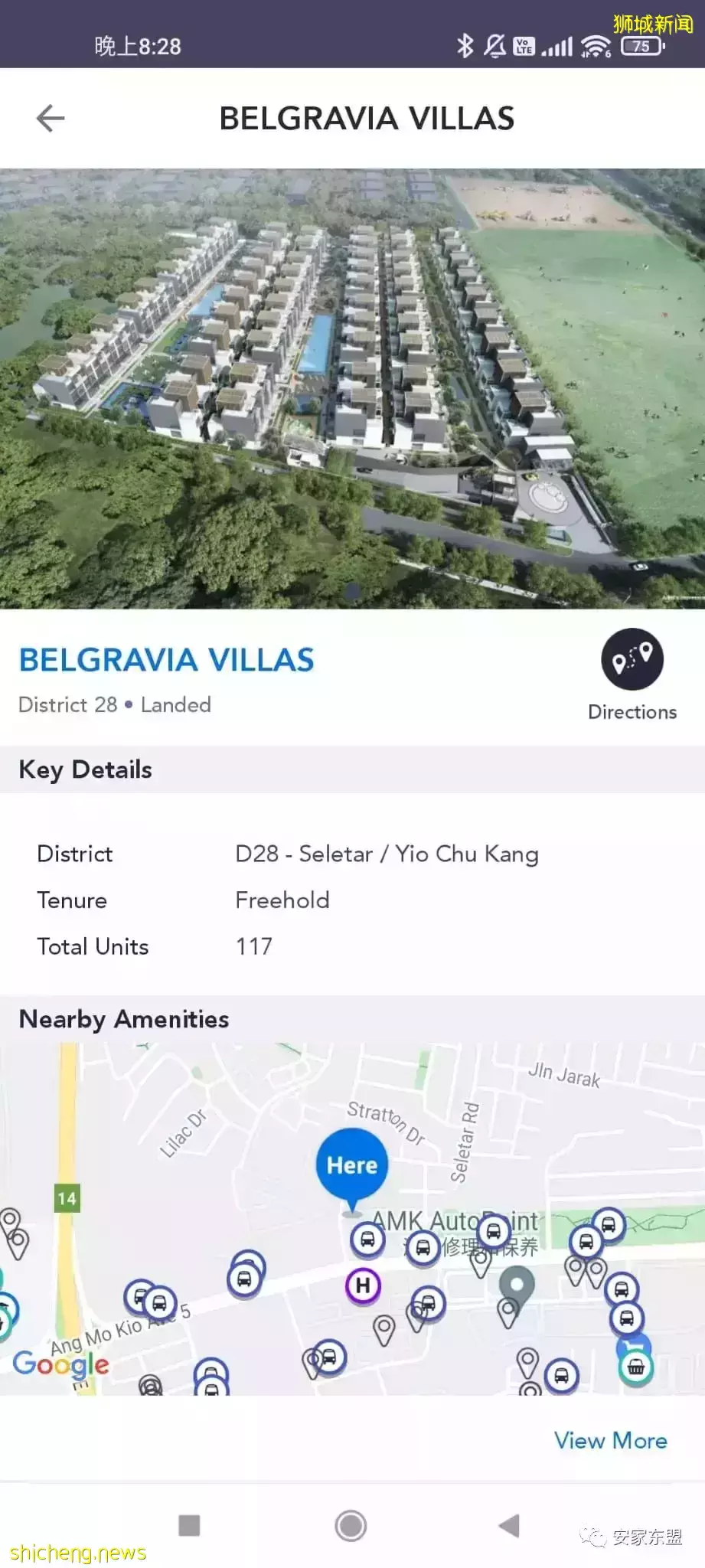Screen dimensions: 705x1568
Task: Tap the blue Here pin on the map
Action: click(x=352, y=1165)
